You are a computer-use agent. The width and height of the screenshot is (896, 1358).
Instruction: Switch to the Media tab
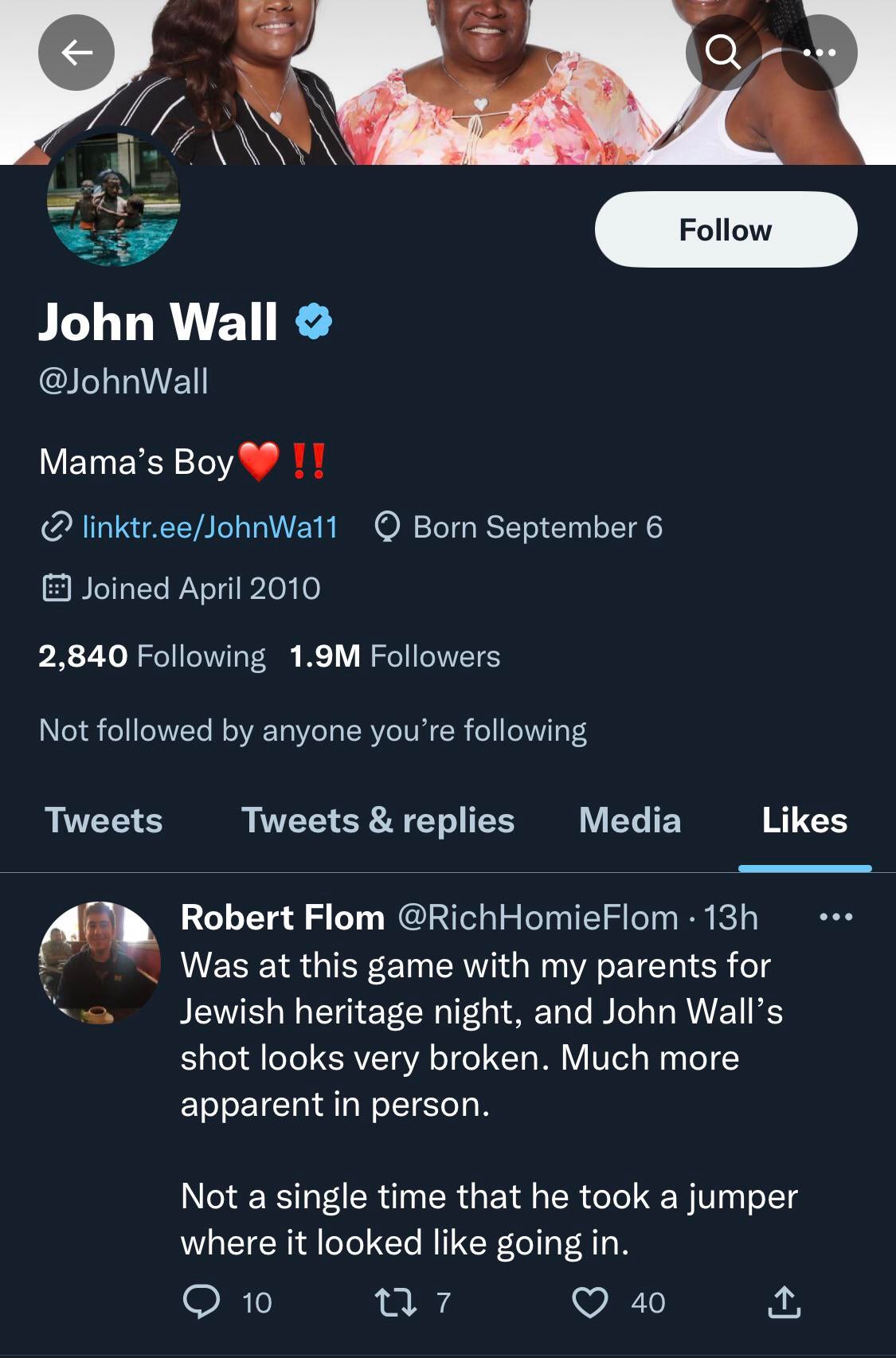[630, 820]
